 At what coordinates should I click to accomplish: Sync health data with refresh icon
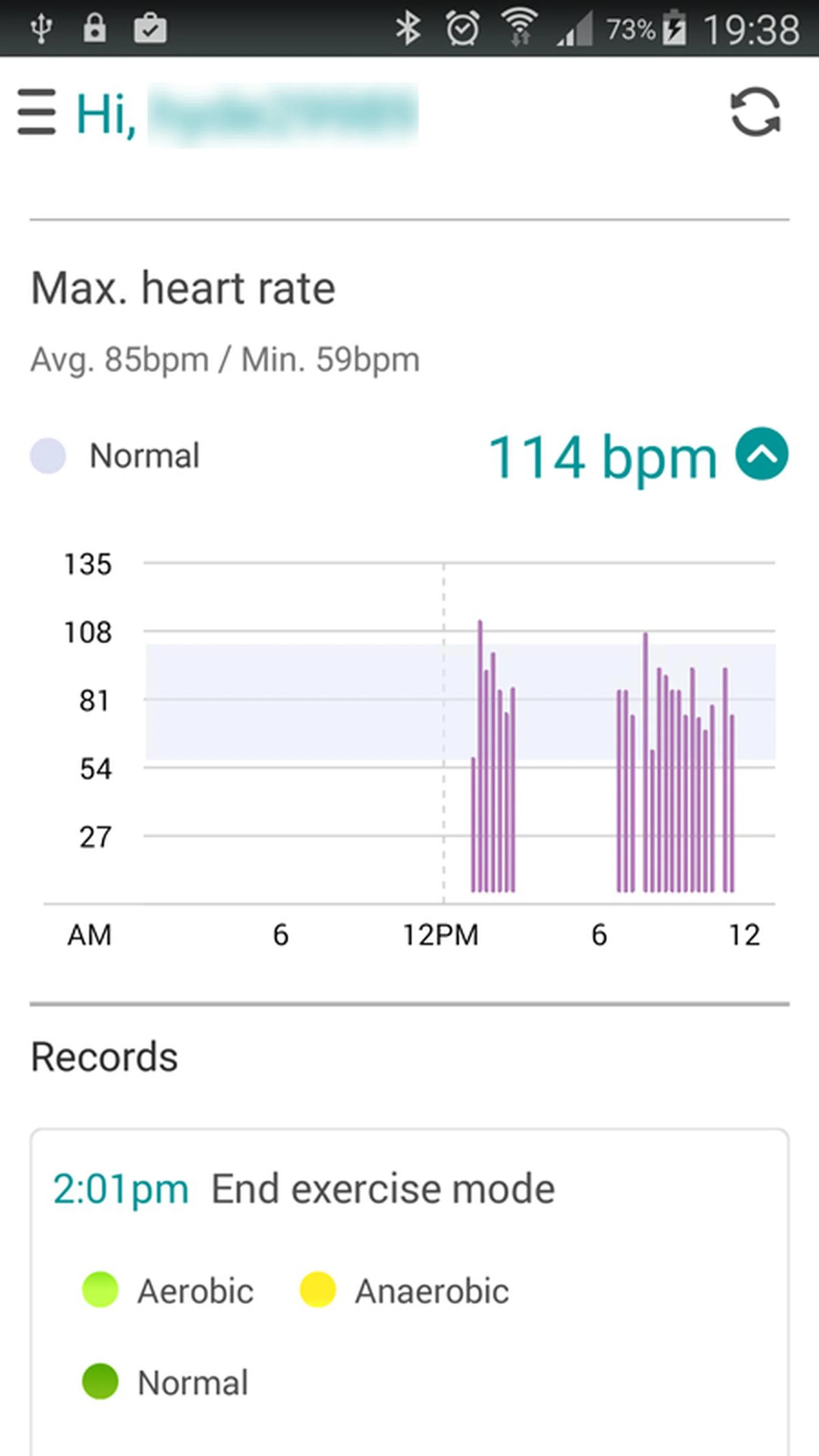(x=754, y=111)
